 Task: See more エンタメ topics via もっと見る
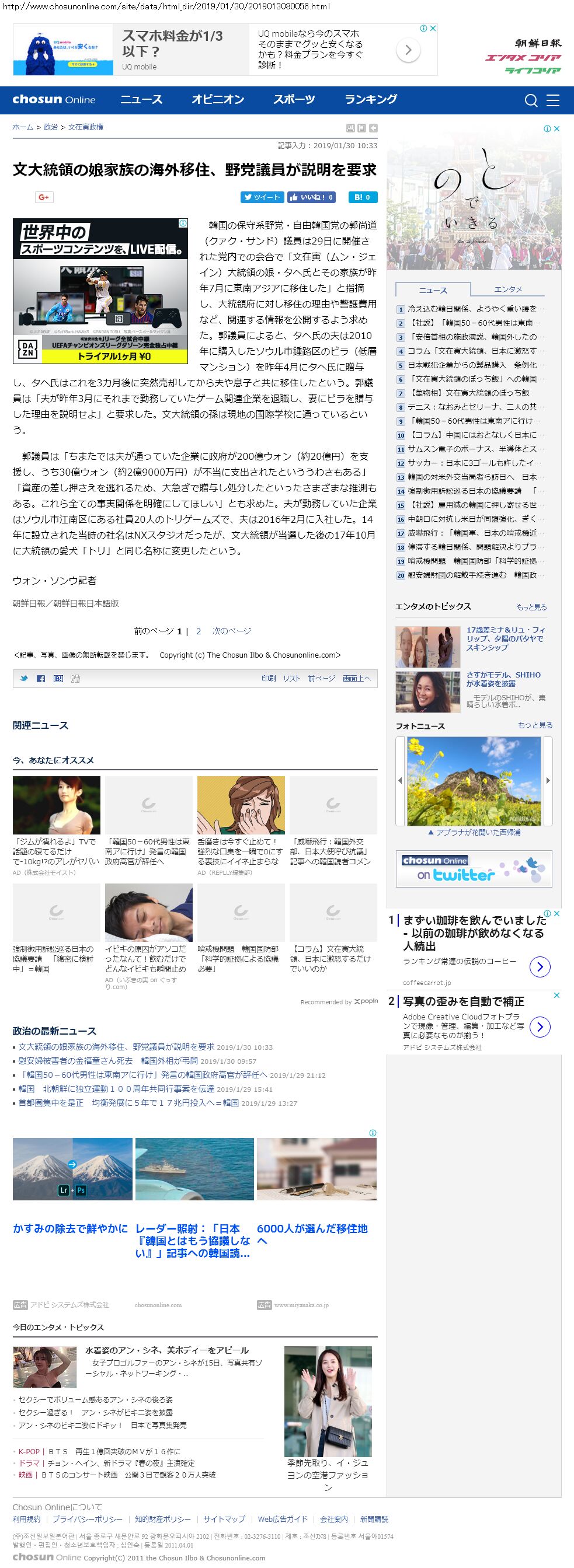click(x=531, y=607)
